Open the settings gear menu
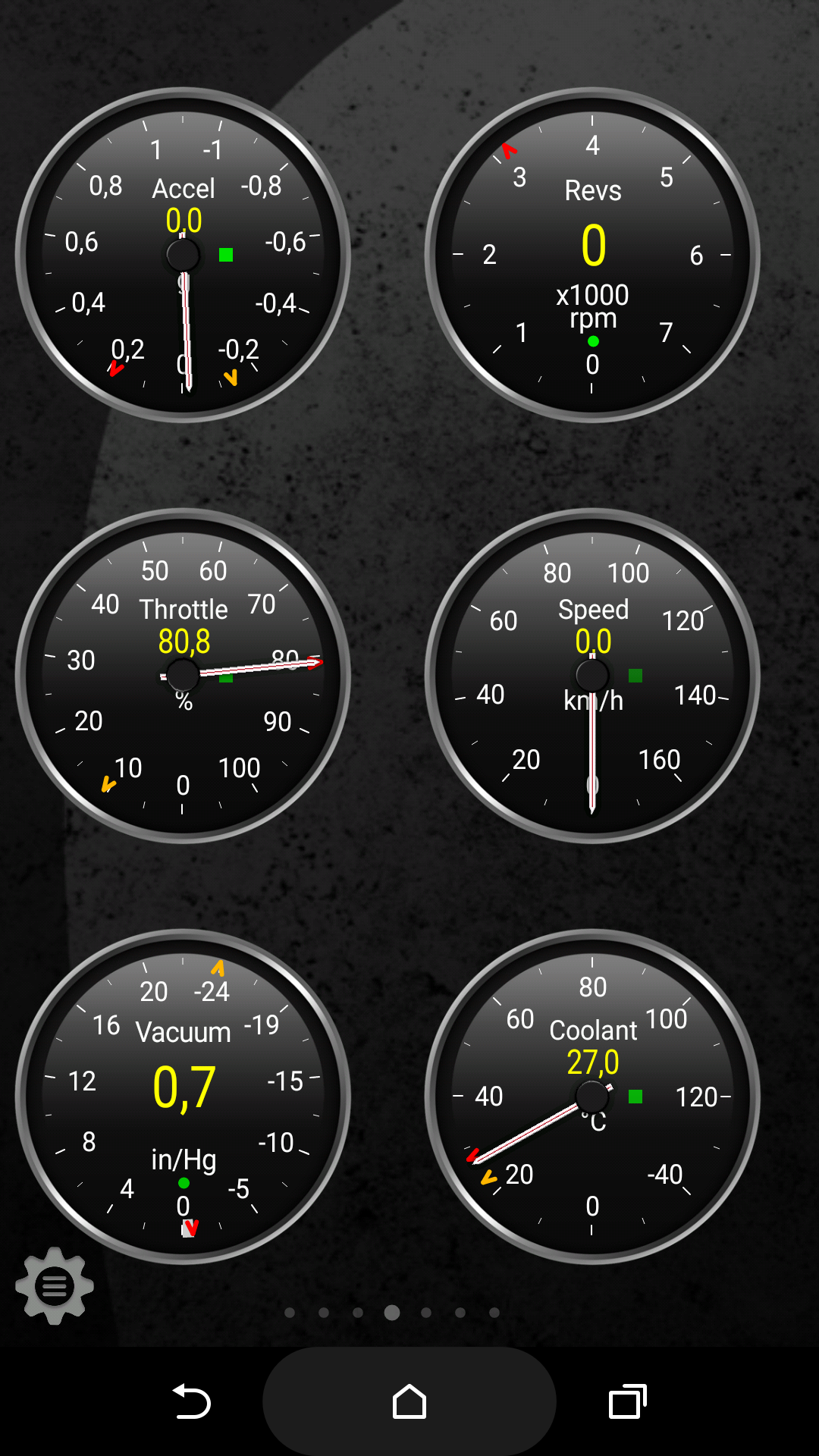The height and width of the screenshot is (1456, 819). (x=55, y=1286)
